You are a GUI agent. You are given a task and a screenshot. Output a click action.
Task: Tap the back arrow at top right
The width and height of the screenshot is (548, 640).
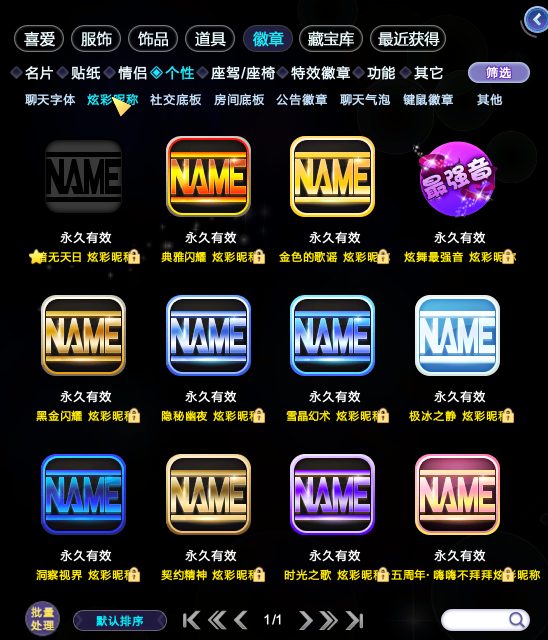point(536,20)
